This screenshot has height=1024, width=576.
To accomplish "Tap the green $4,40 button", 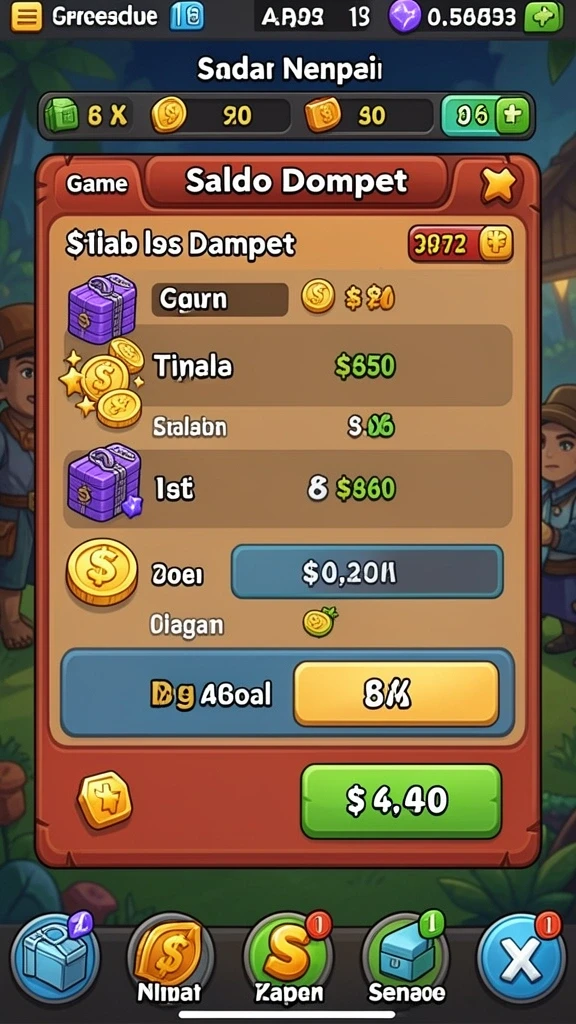I will (x=400, y=801).
